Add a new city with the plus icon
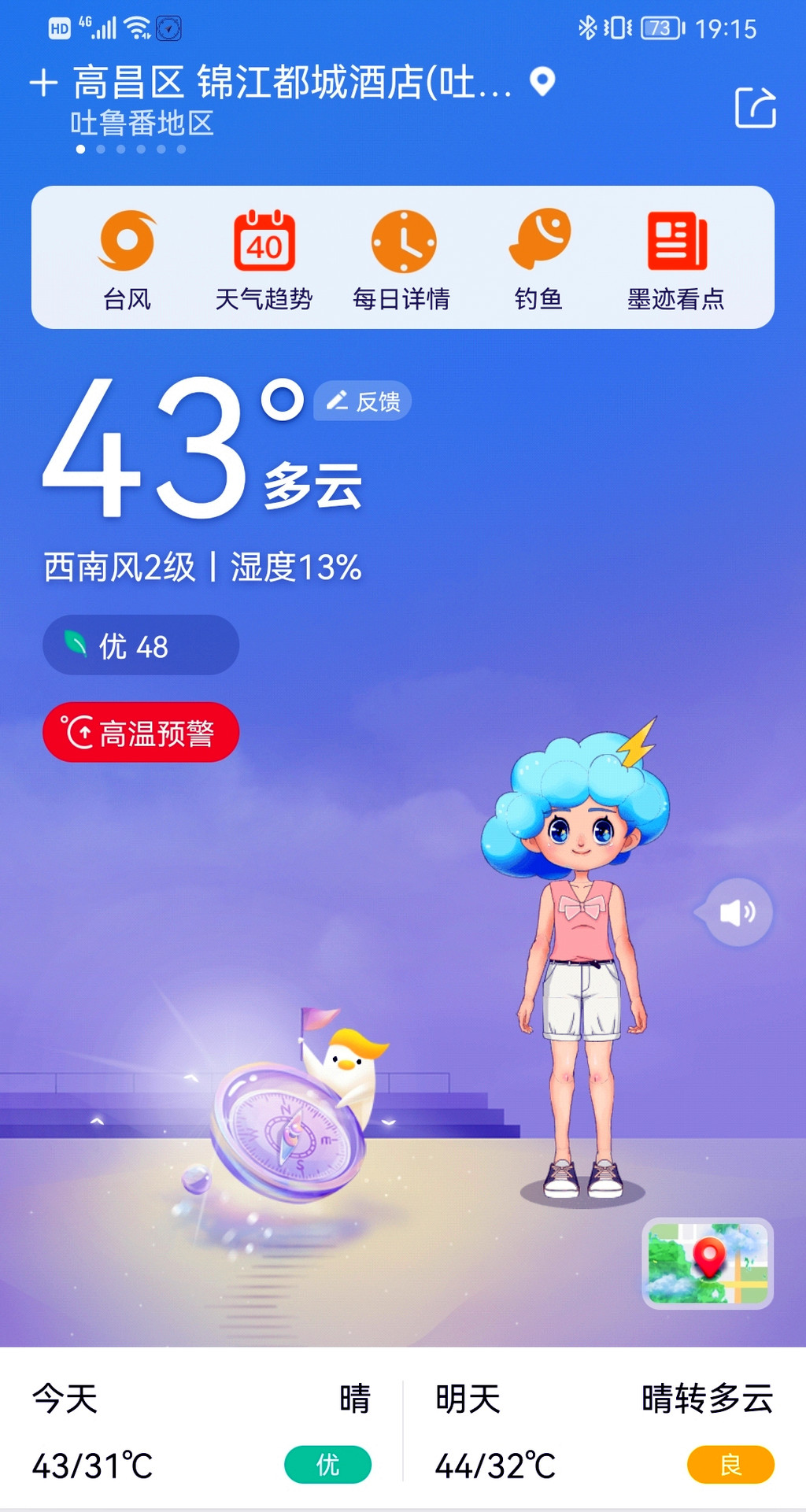The width and height of the screenshot is (806, 1512). (44, 83)
